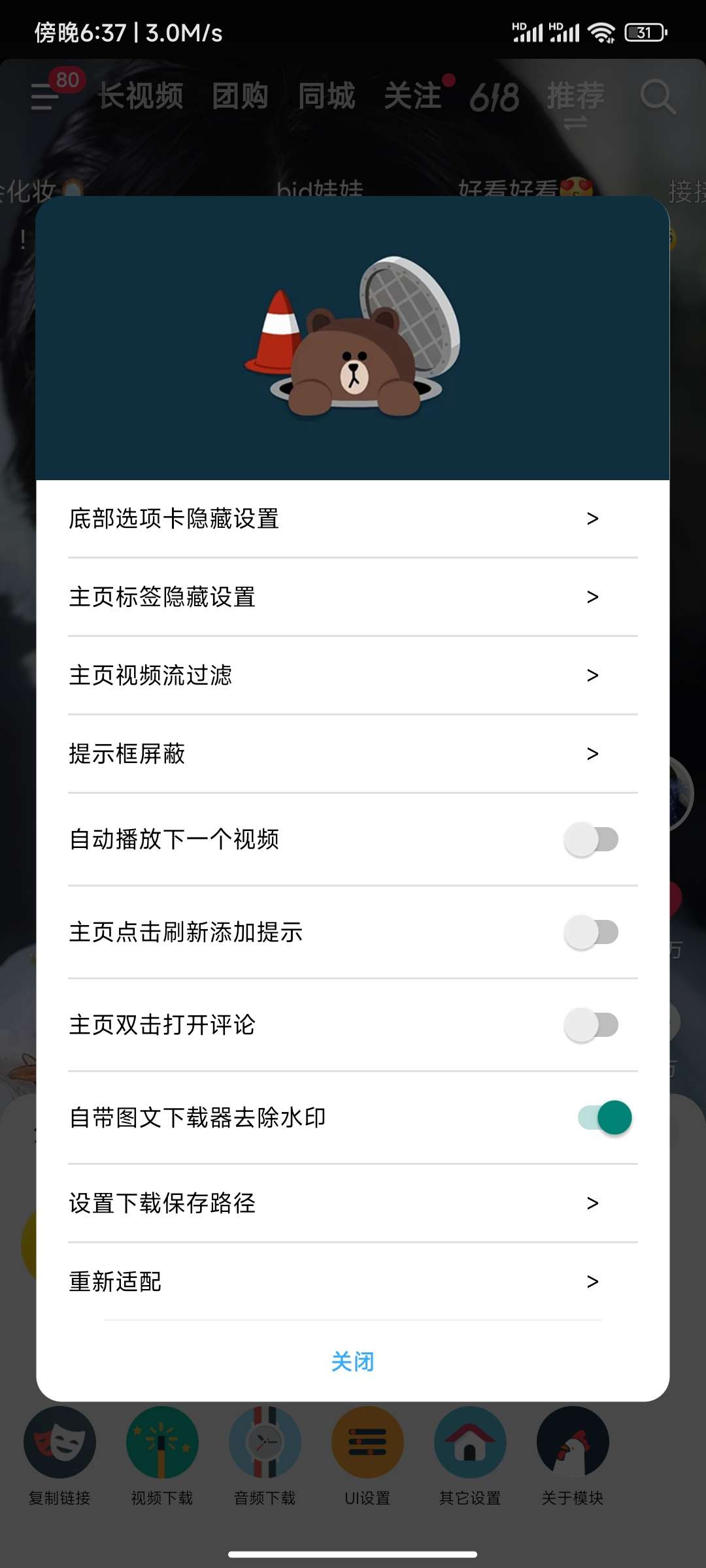Viewport: 706px width, 1568px height.
Task: Open 设置下载保存路径
Action: coord(353,1203)
